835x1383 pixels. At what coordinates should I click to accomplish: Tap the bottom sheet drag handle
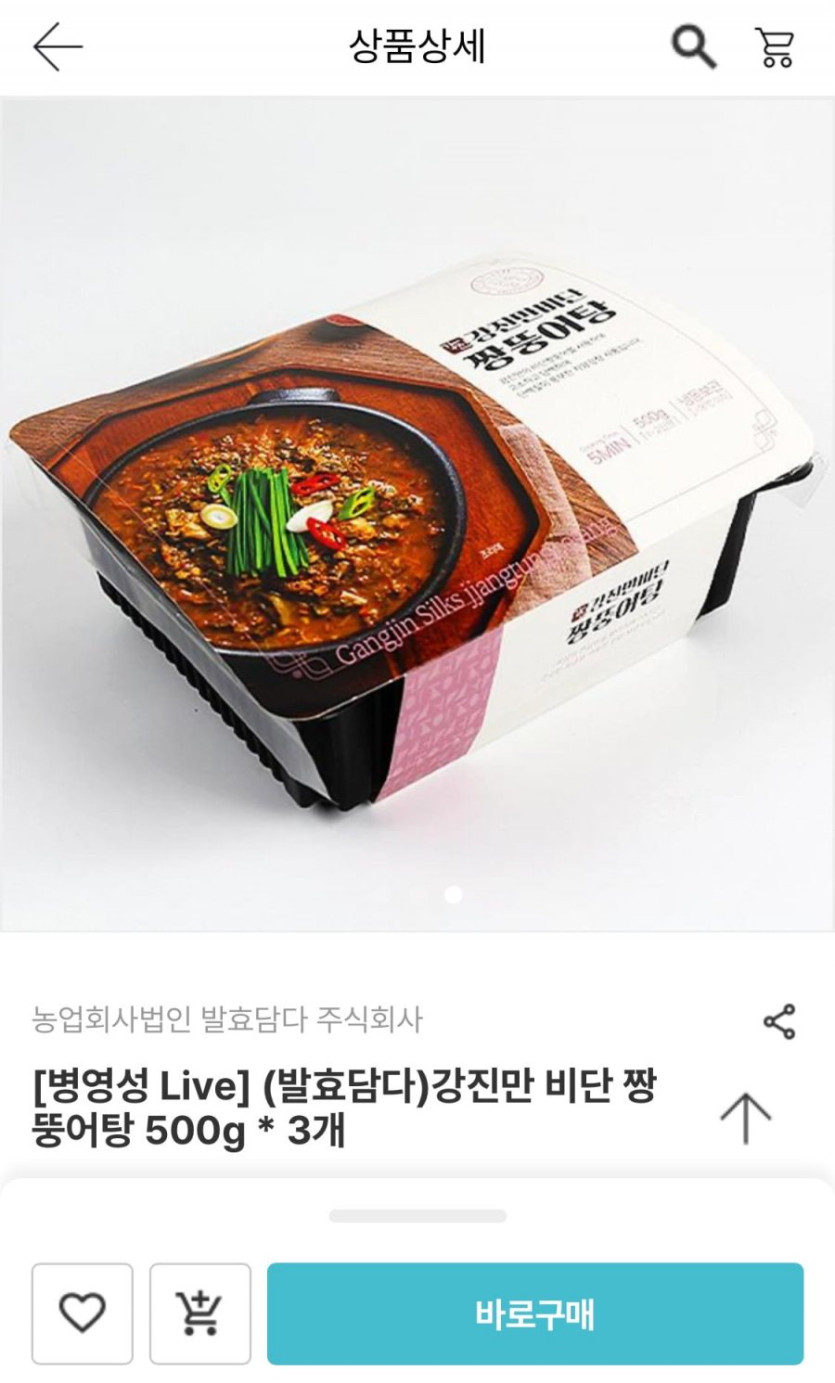(417, 1216)
